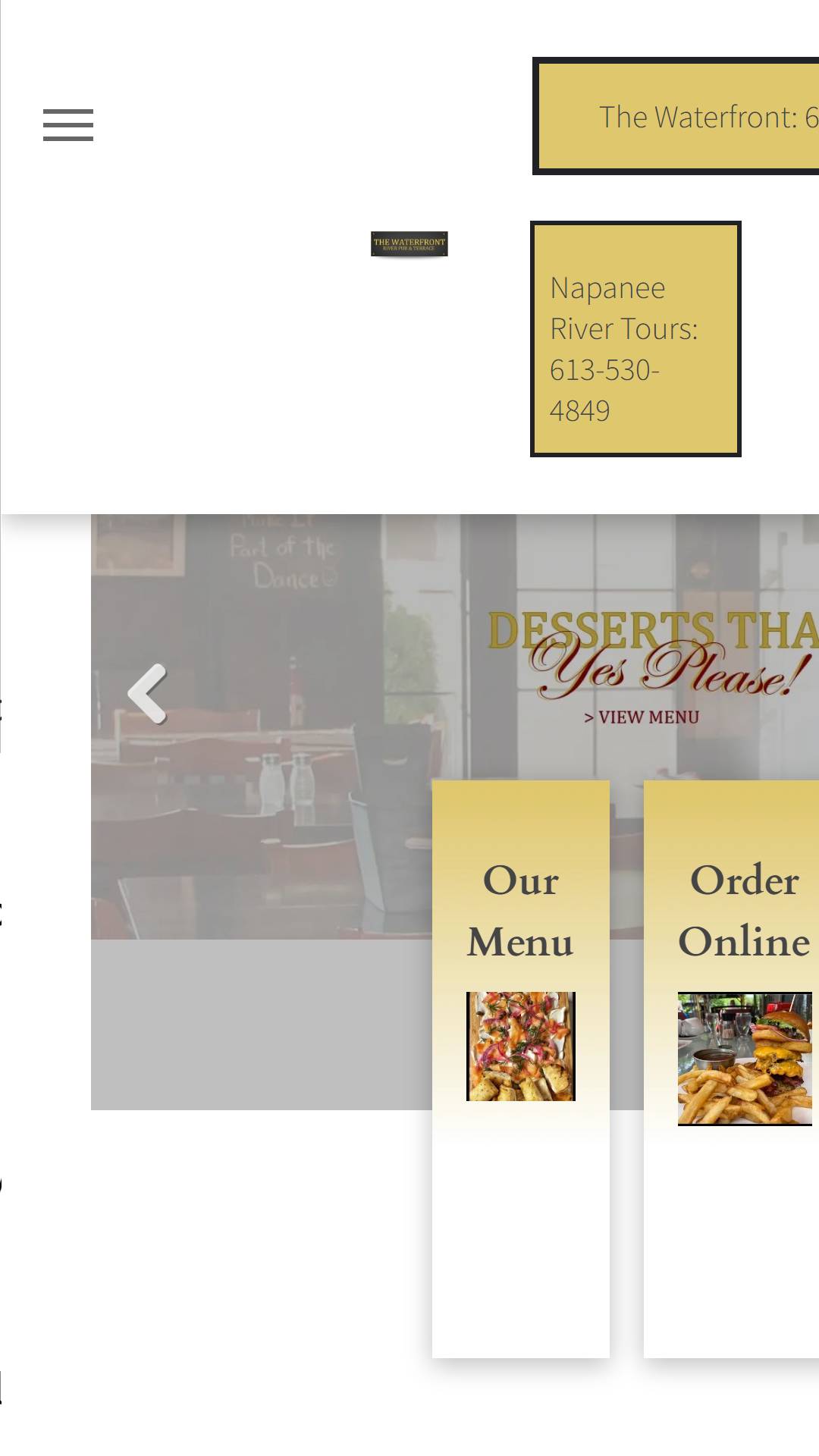Go to previous slide in carousel
The width and height of the screenshot is (819, 1456).
coord(147,693)
